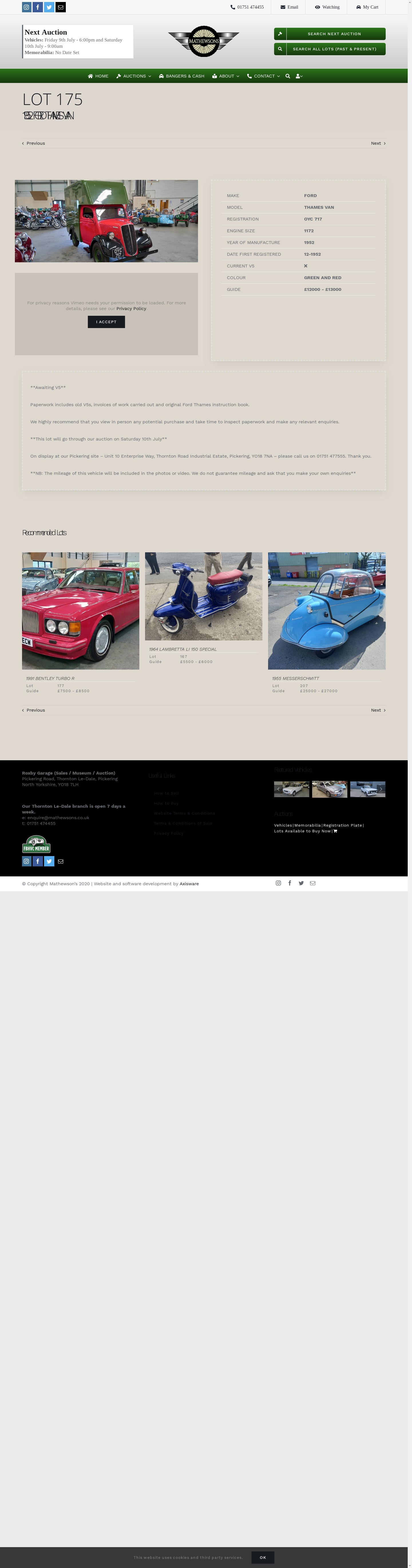Open the Watching list
The height and width of the screenshot is (1568, 412).
tap(327, 7)
